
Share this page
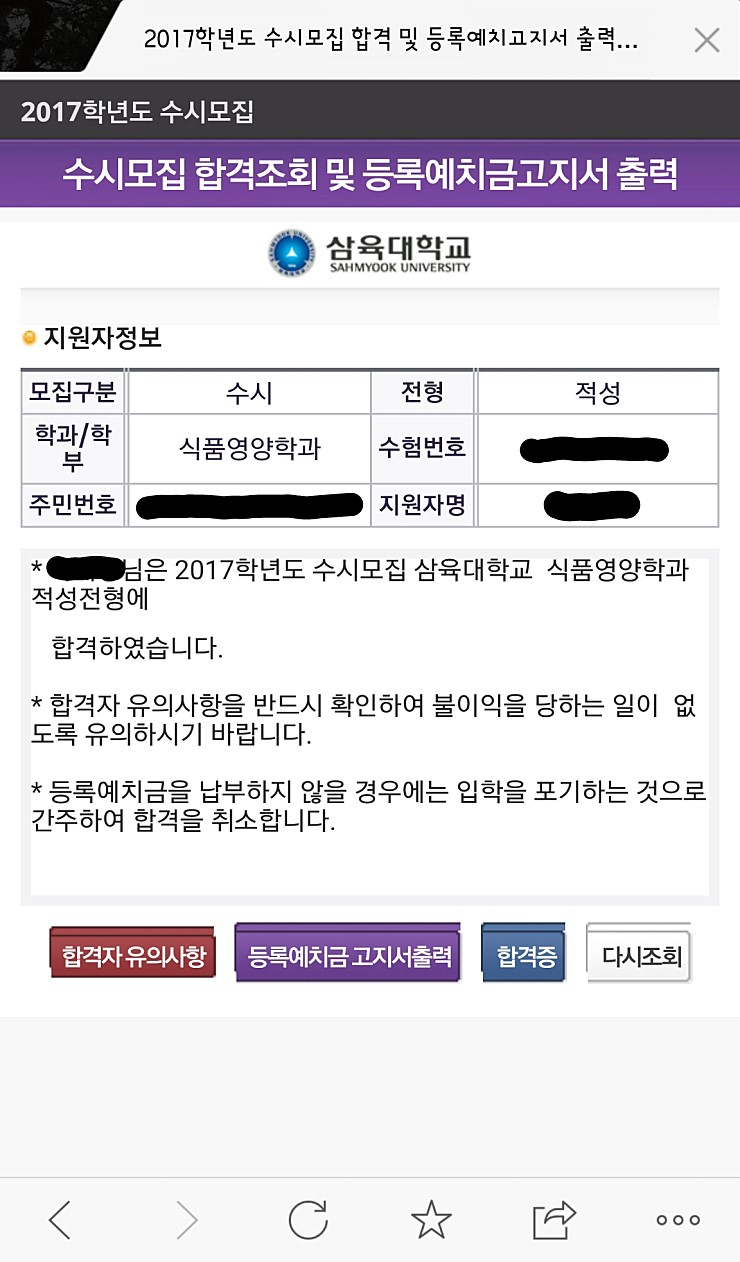[554, 1219]
